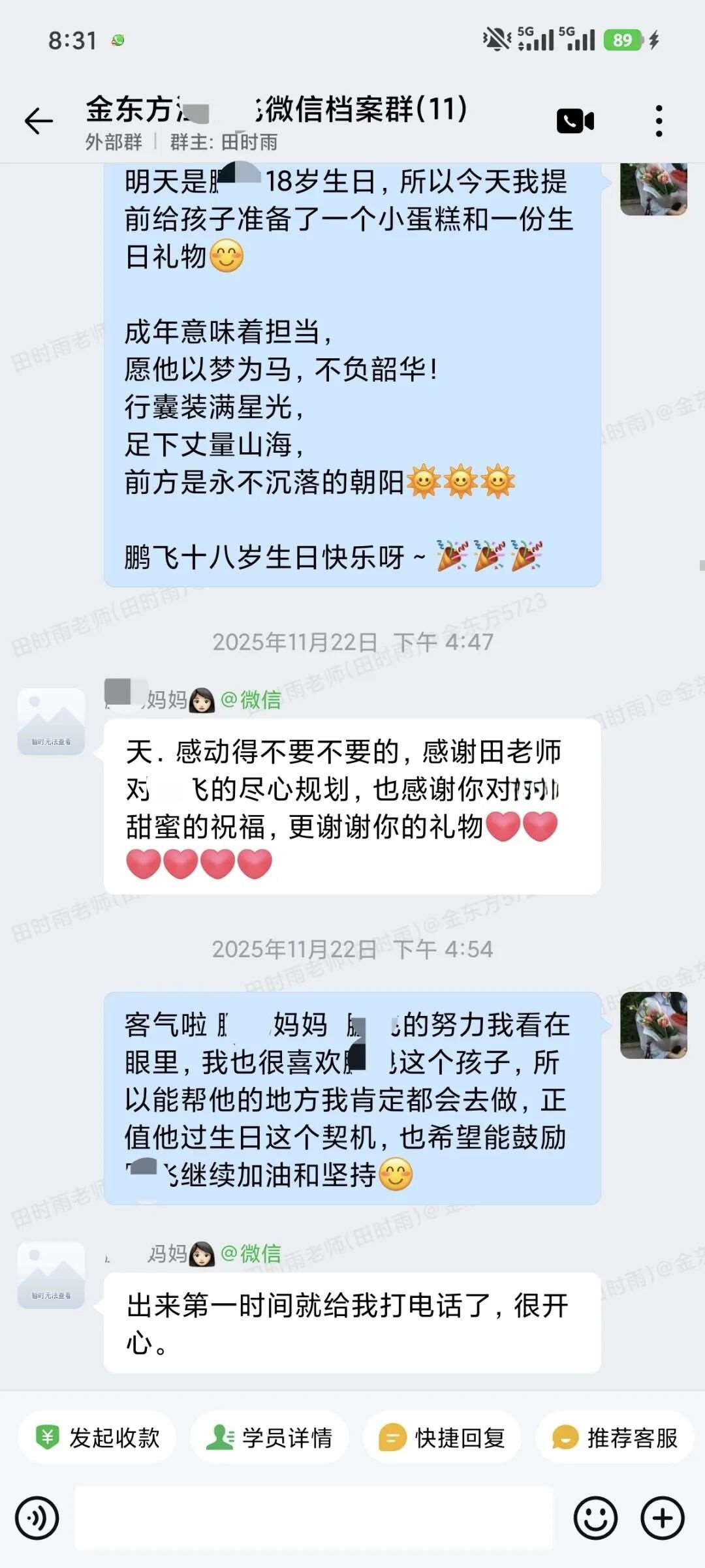Open the emoji picker
This screenshot has height=1568, width=705.
(595, 1518)
